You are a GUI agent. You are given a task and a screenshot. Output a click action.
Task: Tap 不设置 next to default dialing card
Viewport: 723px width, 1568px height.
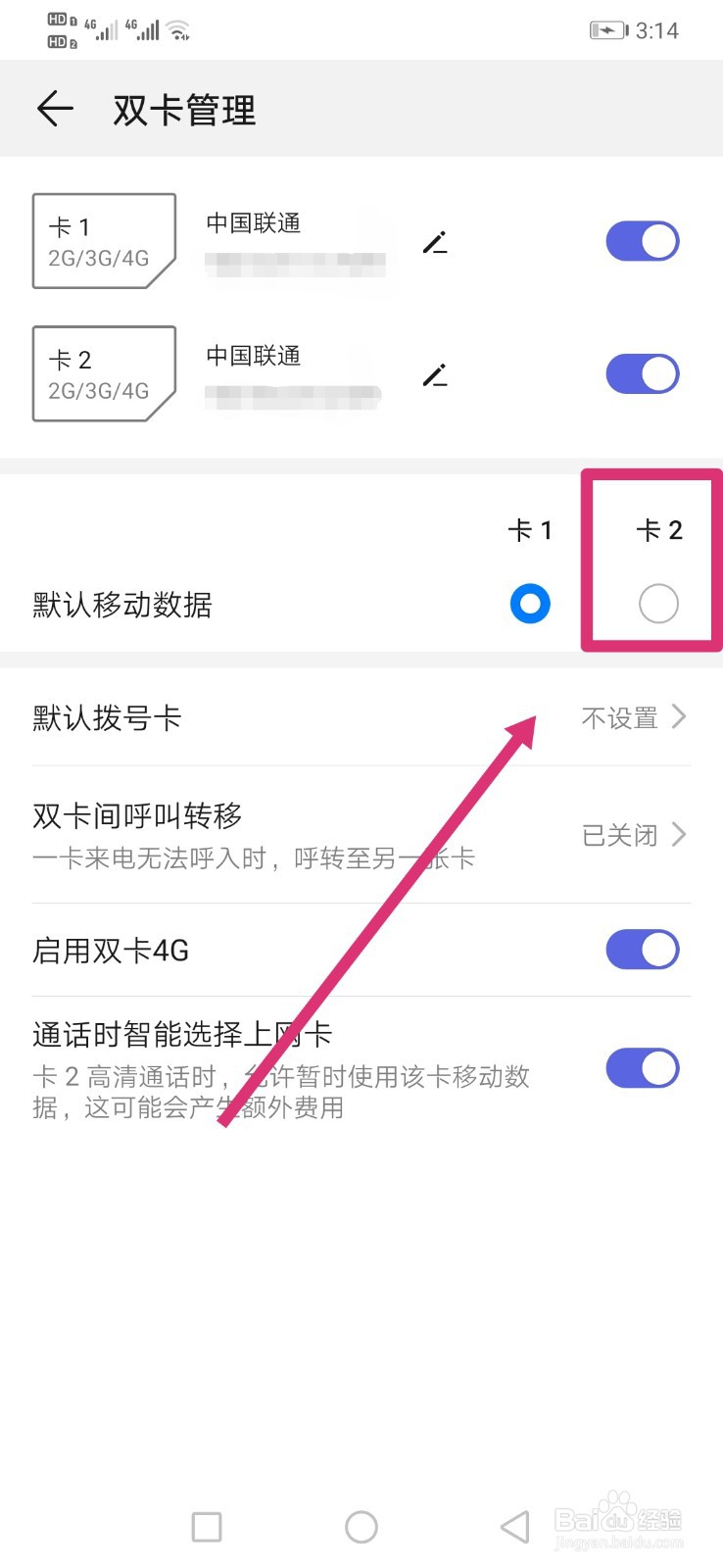point(619,718)
